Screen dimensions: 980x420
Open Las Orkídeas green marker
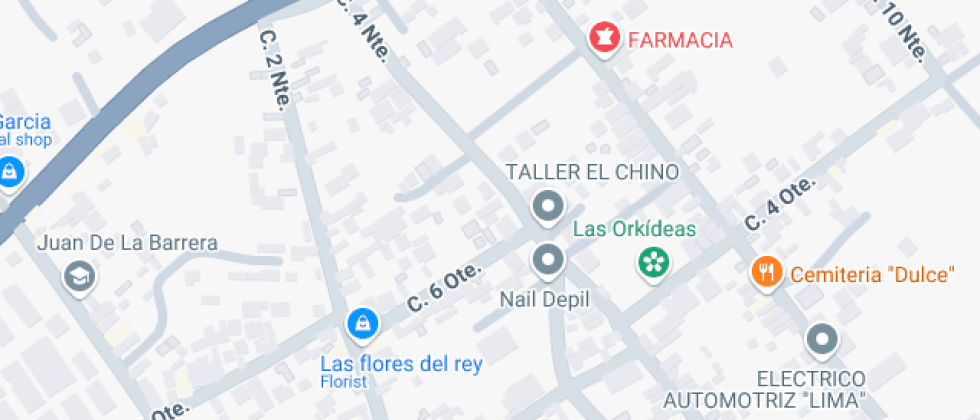(654, 264)
